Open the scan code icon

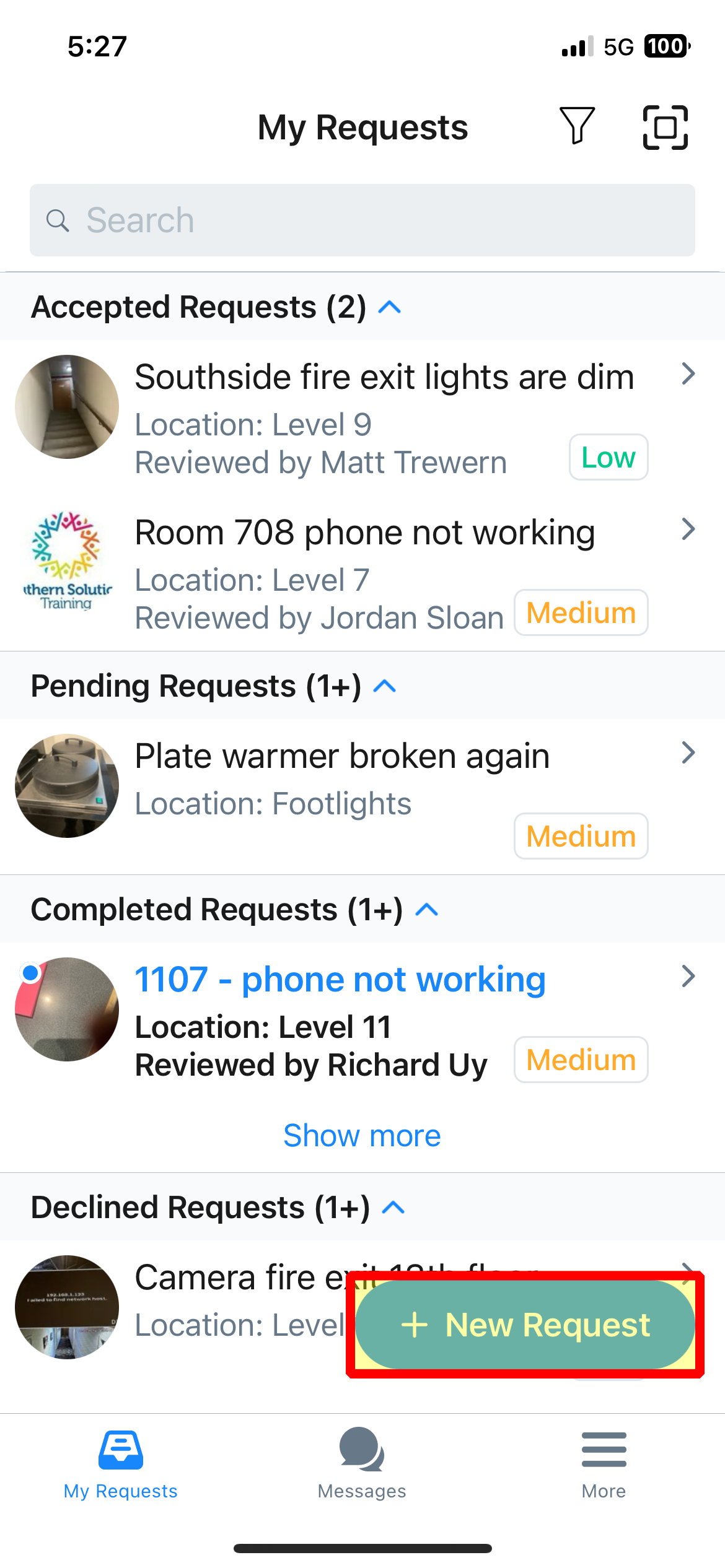pos(666,128)
